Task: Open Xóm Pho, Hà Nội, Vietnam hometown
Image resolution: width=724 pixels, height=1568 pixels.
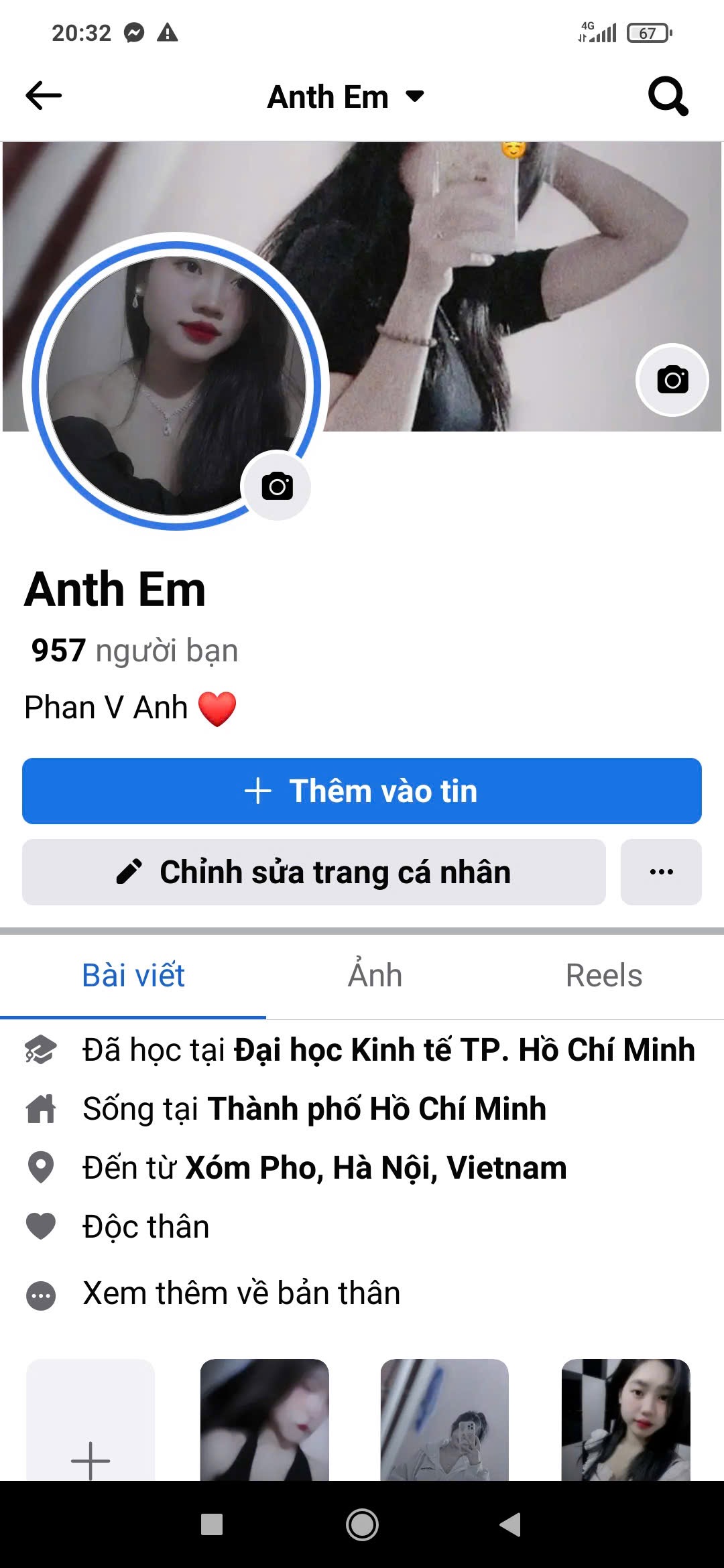Action: pyautogui.click(x=375, y=1168)
